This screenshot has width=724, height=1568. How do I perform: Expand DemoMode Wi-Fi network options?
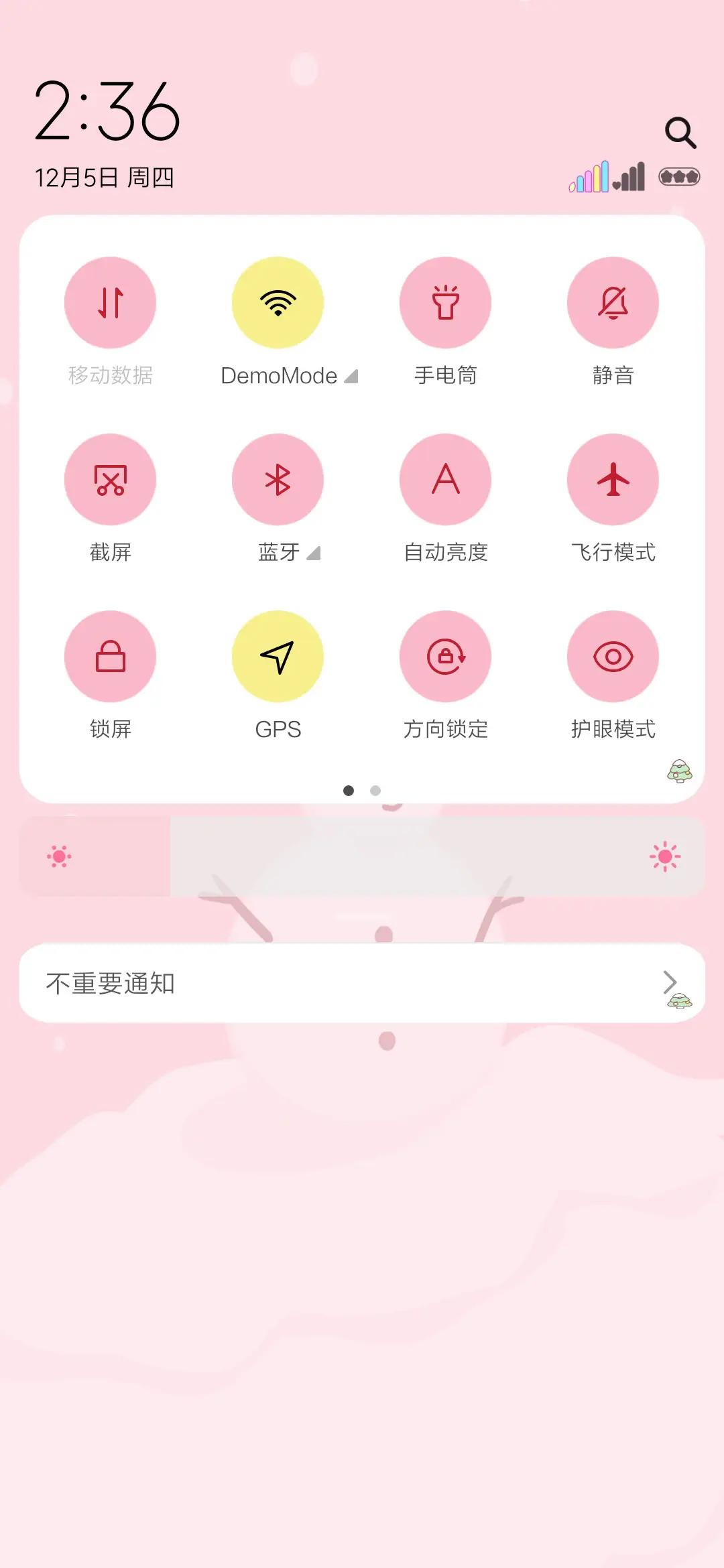pos(351,376)
